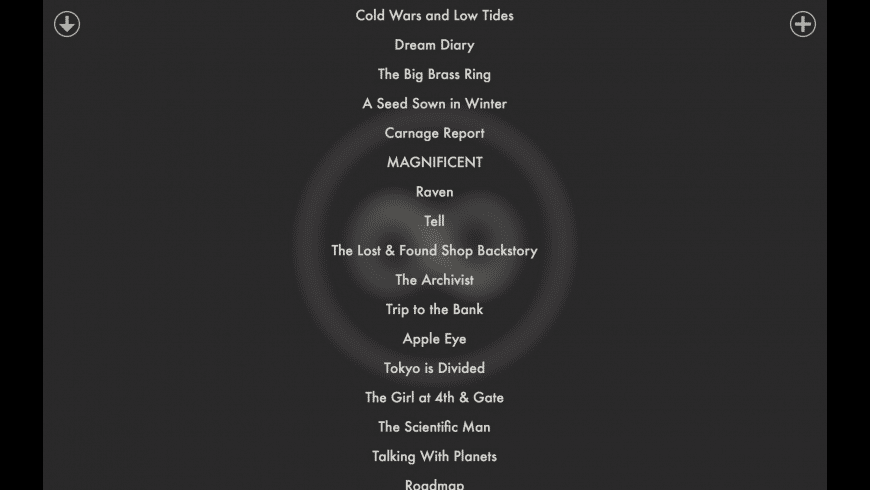Open Carnage Report
Screen dimensions: 870x490
(434, 133)
